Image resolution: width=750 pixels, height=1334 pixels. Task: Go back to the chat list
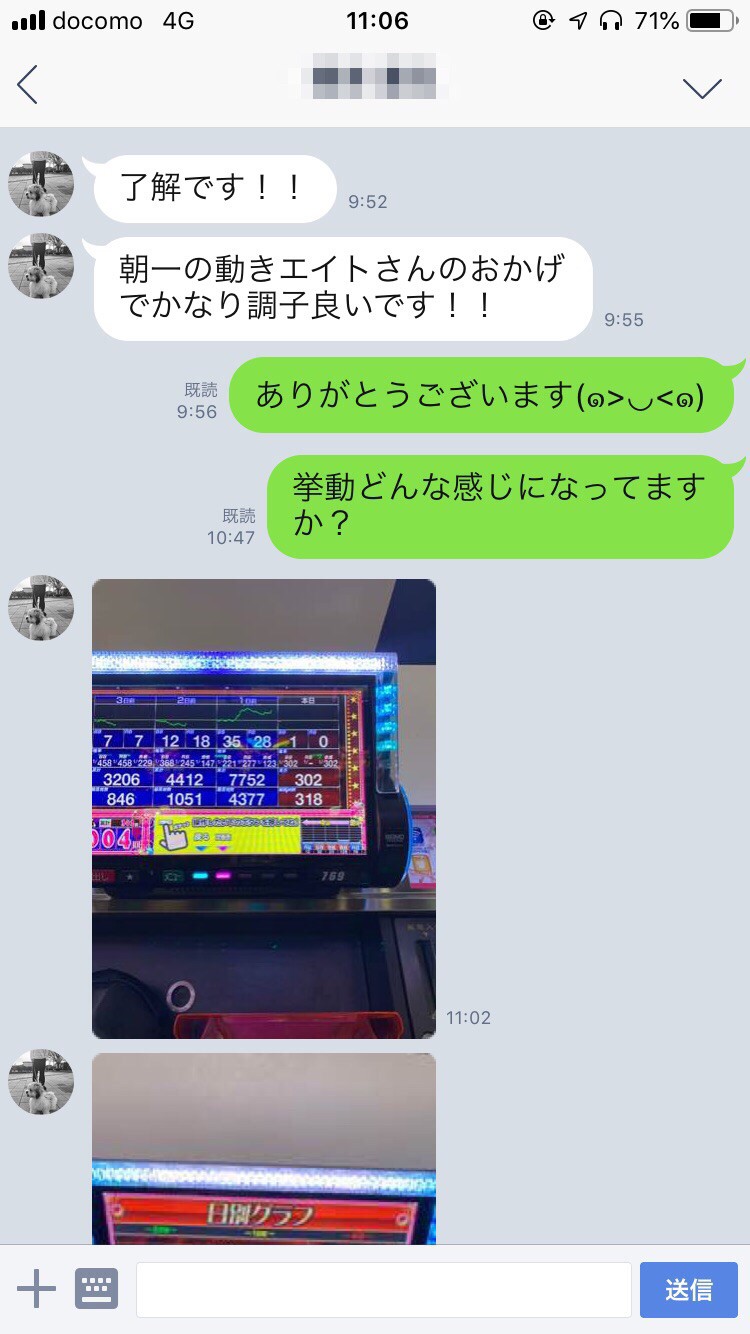tap(28, 85)
